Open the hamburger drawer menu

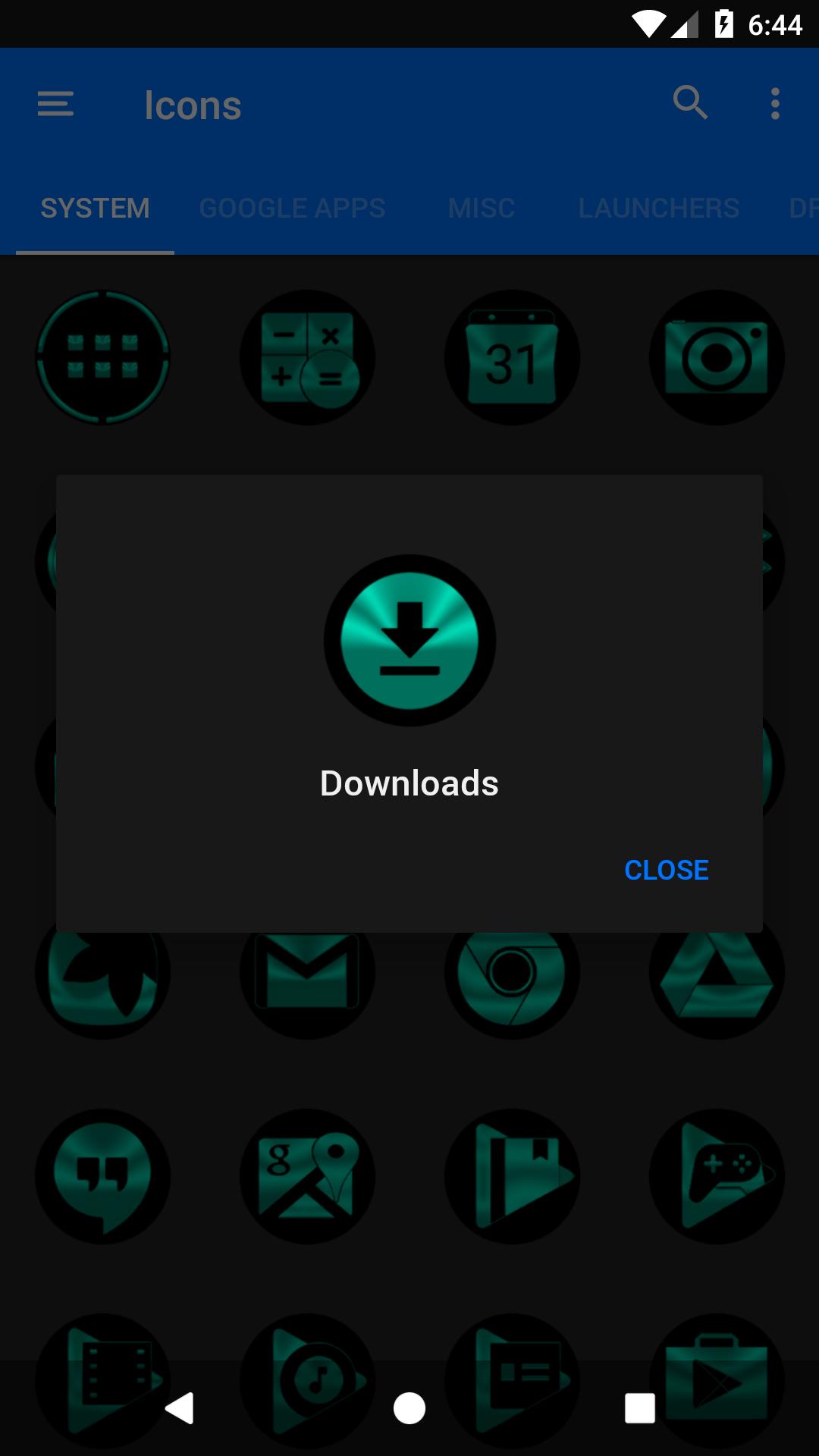click(x=55, y=104)
